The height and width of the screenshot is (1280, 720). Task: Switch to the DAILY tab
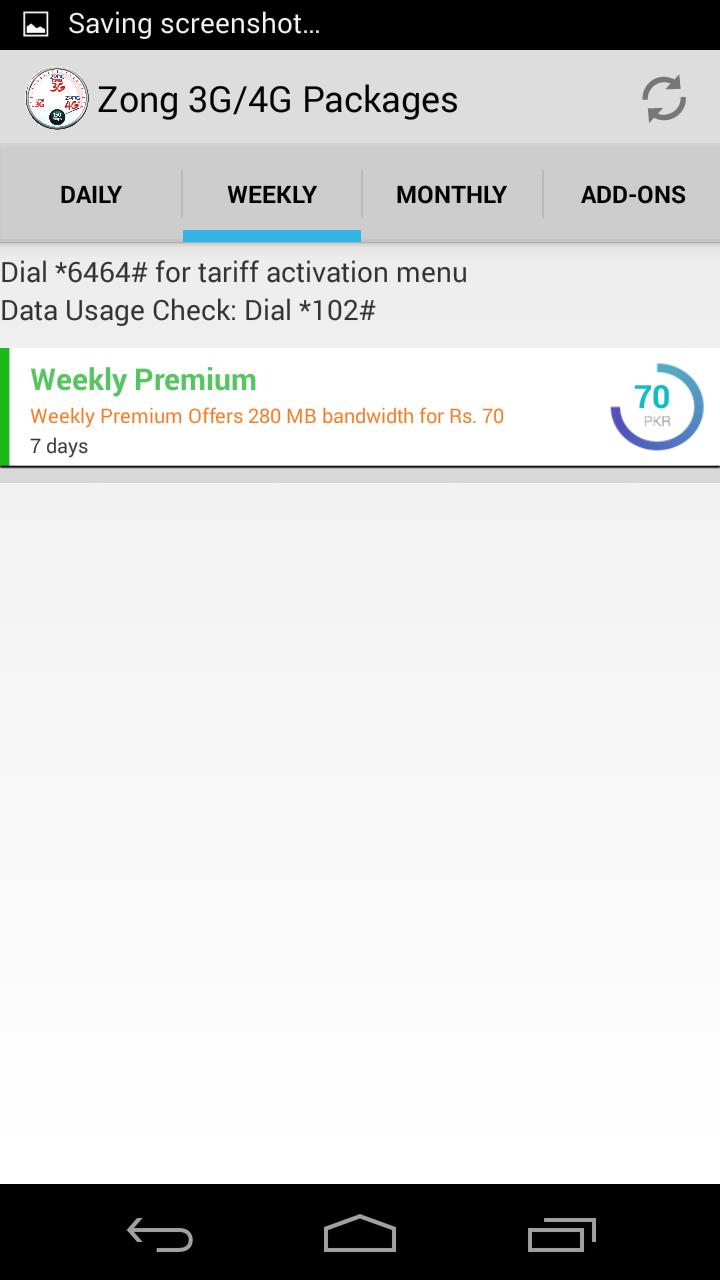pyautogui.click(x=90, y=194)
